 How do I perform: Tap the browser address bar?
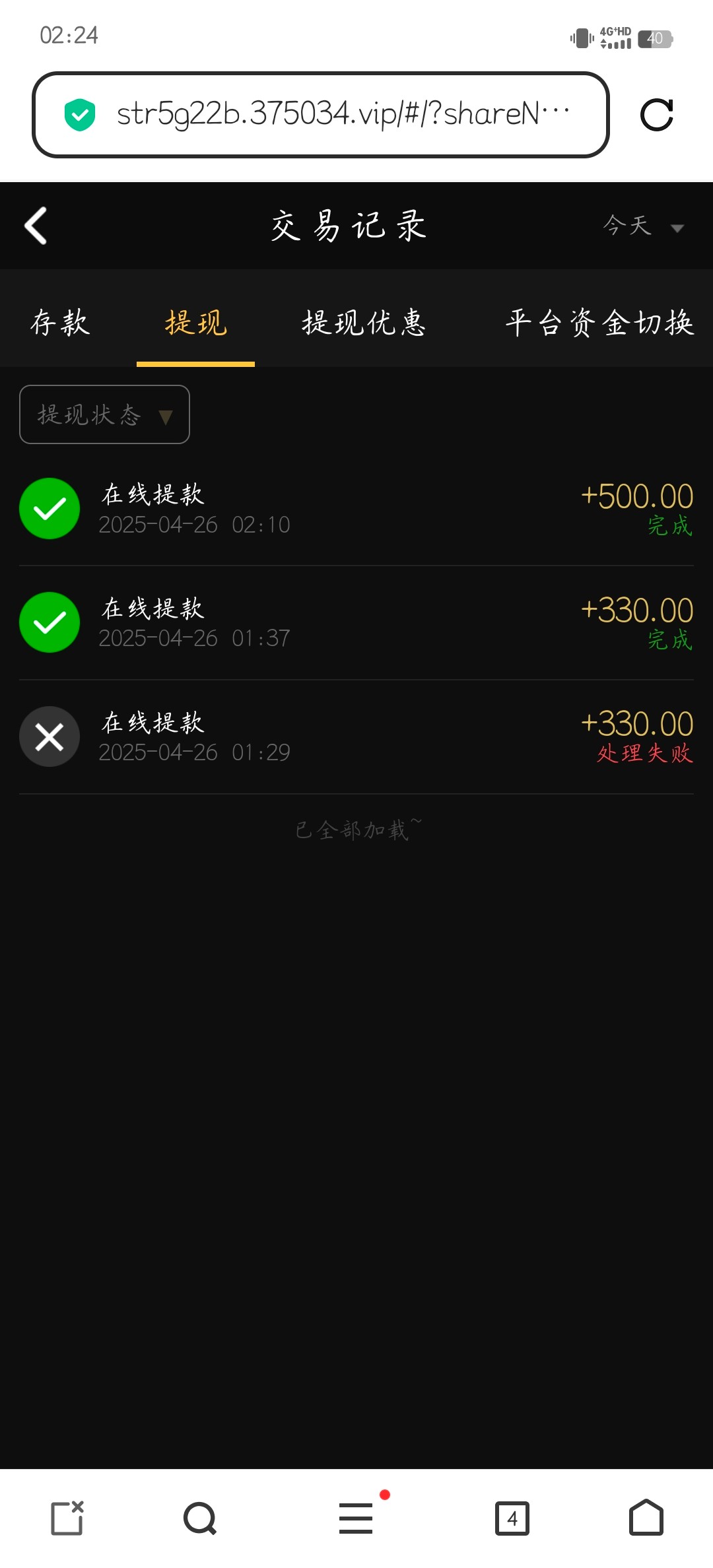click(x=321, y=115)
